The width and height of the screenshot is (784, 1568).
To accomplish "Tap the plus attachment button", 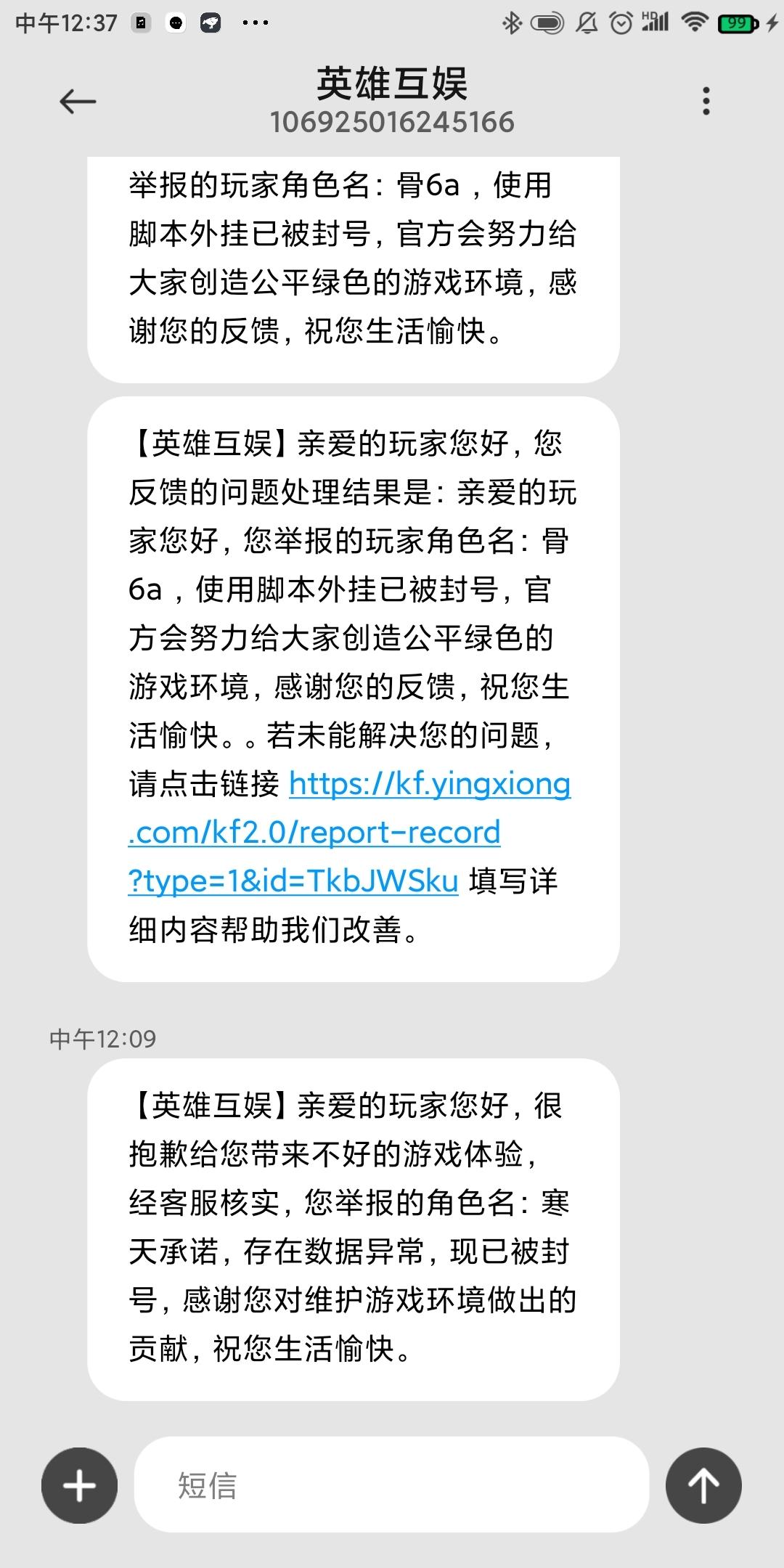I will point(79,1485).
